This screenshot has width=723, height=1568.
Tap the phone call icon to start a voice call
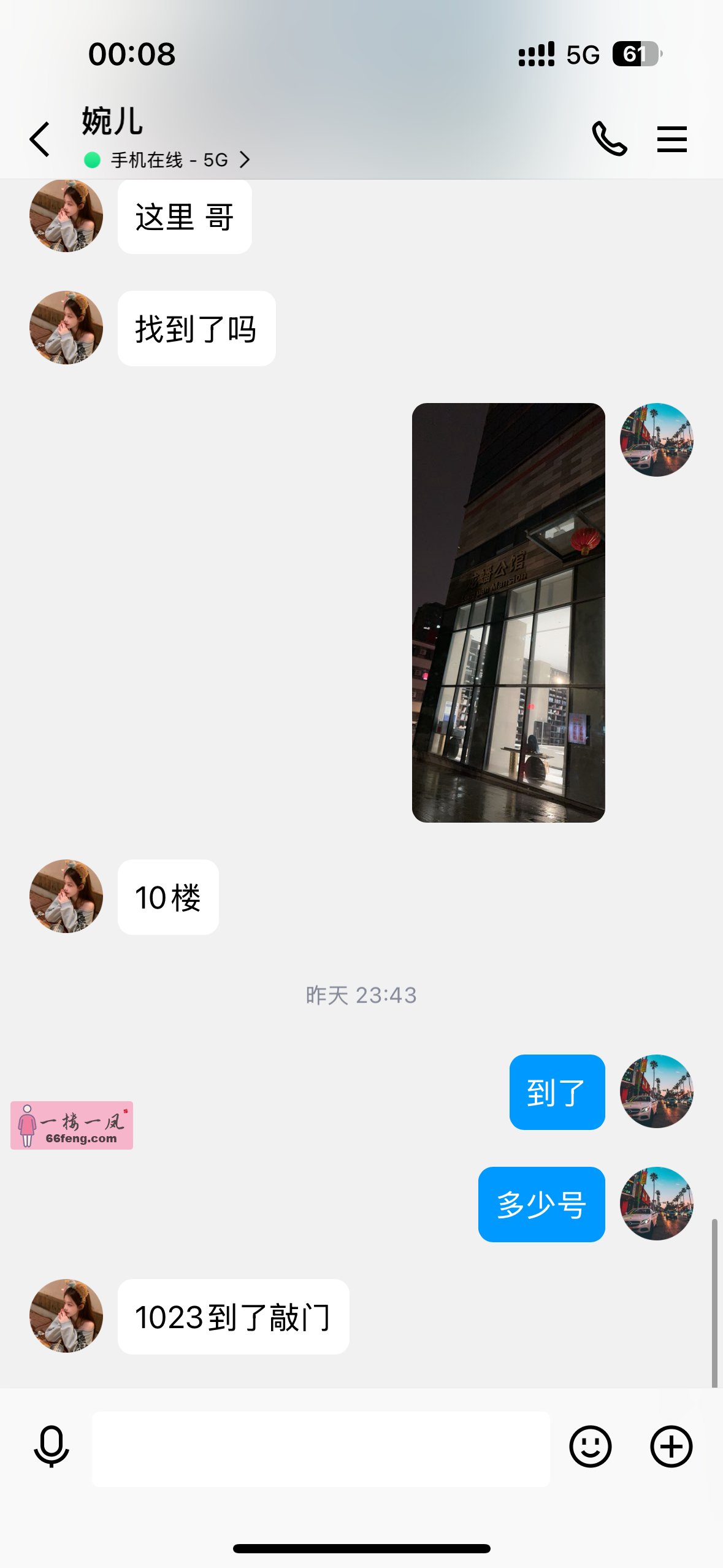coord(610,138)
